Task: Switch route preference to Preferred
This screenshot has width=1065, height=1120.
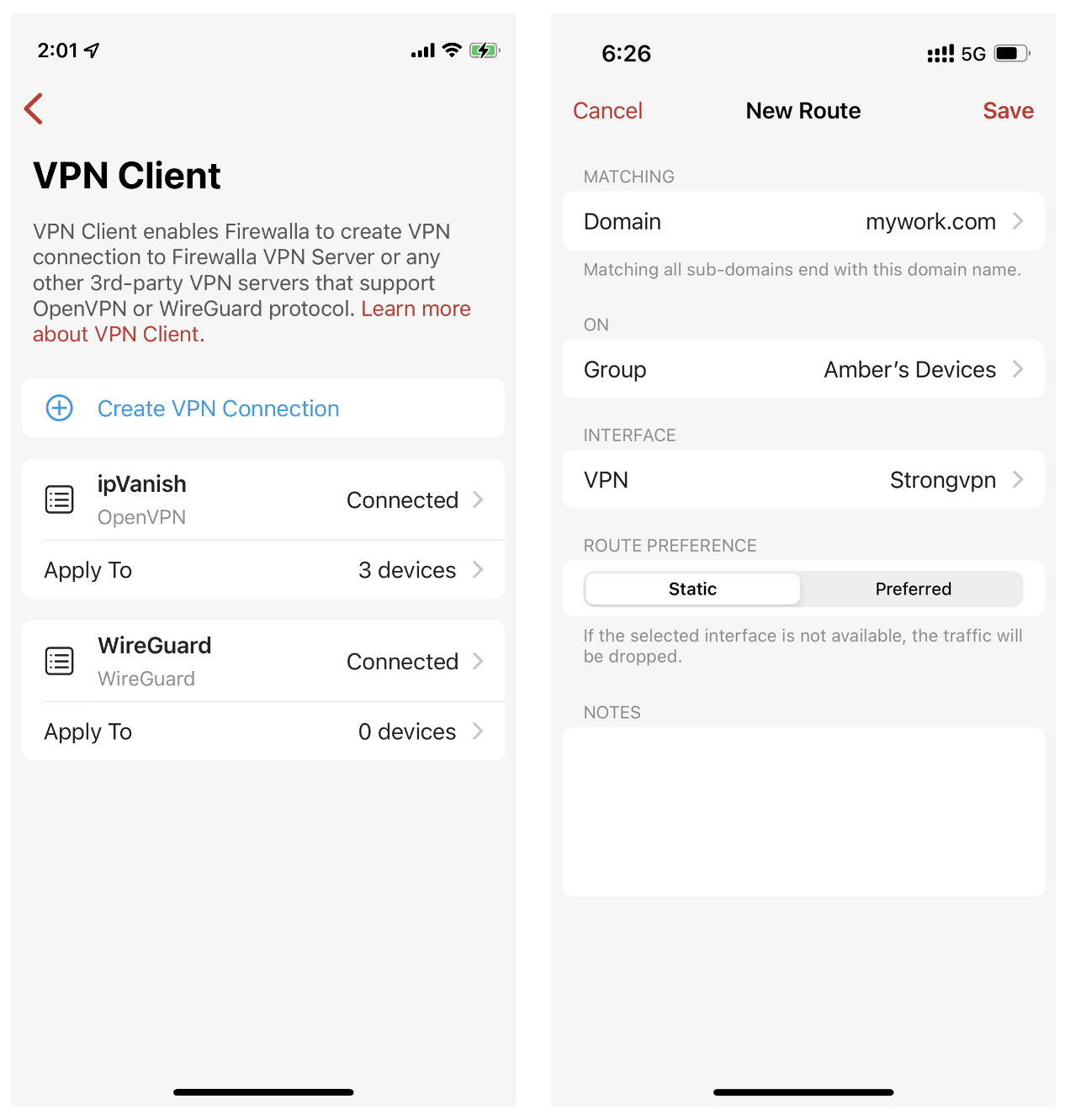Action: [x=913, y=589]
